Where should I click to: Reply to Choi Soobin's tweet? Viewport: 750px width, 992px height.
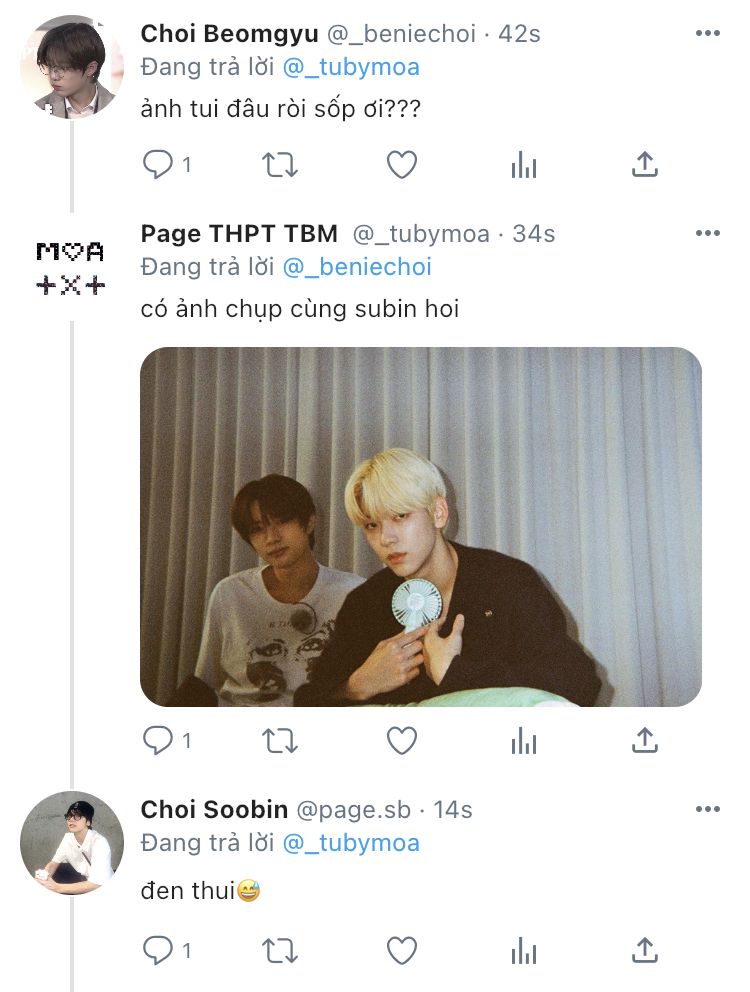point(158,951)
